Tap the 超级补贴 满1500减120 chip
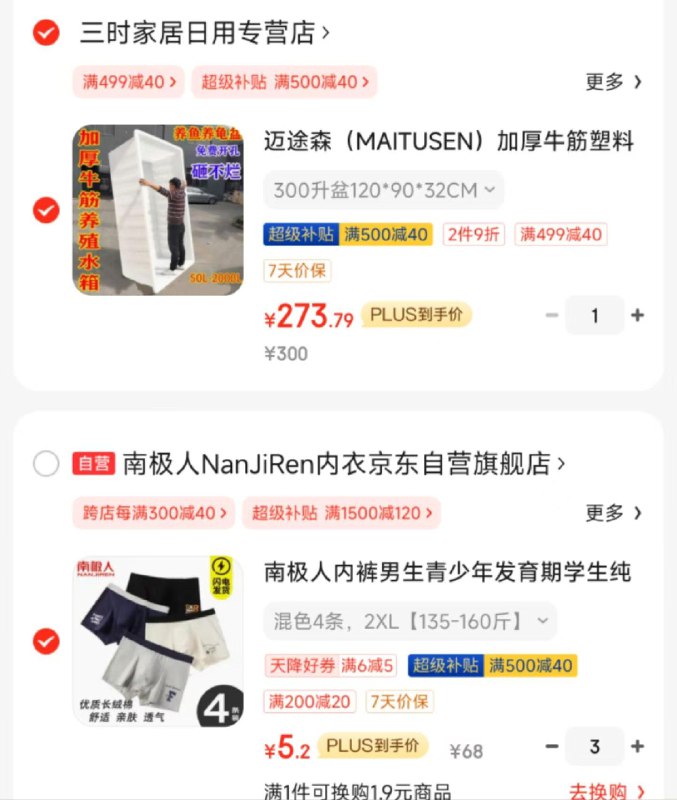Screen dimensions: 677x800 pos(341,513)
